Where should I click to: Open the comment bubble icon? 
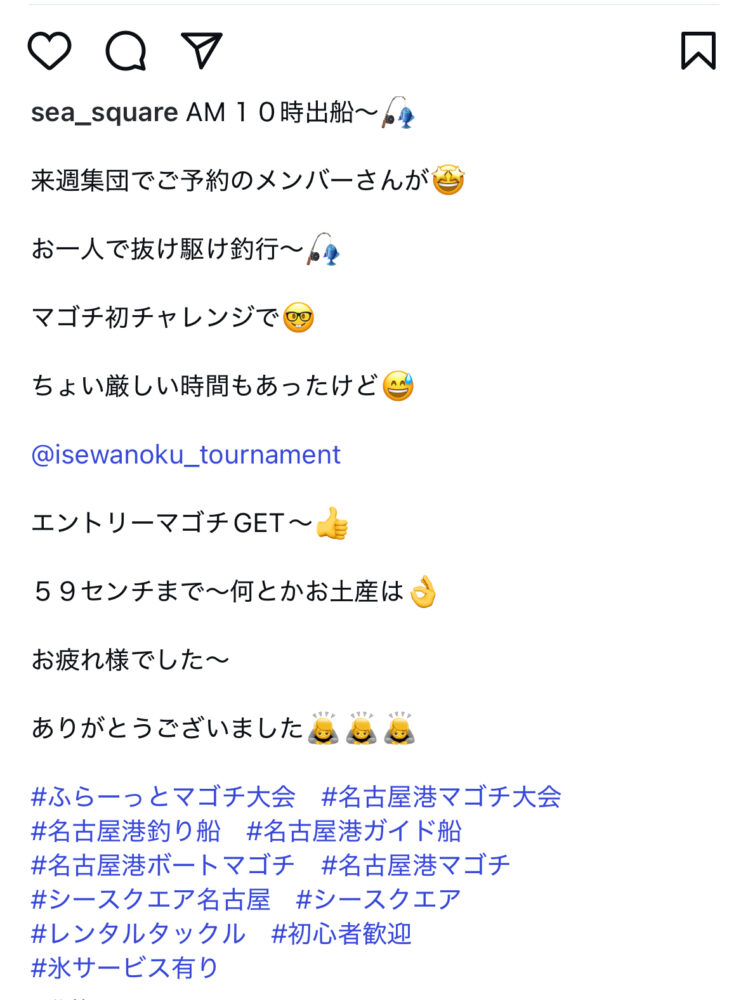pyautogui.click(x=126, y=51)
